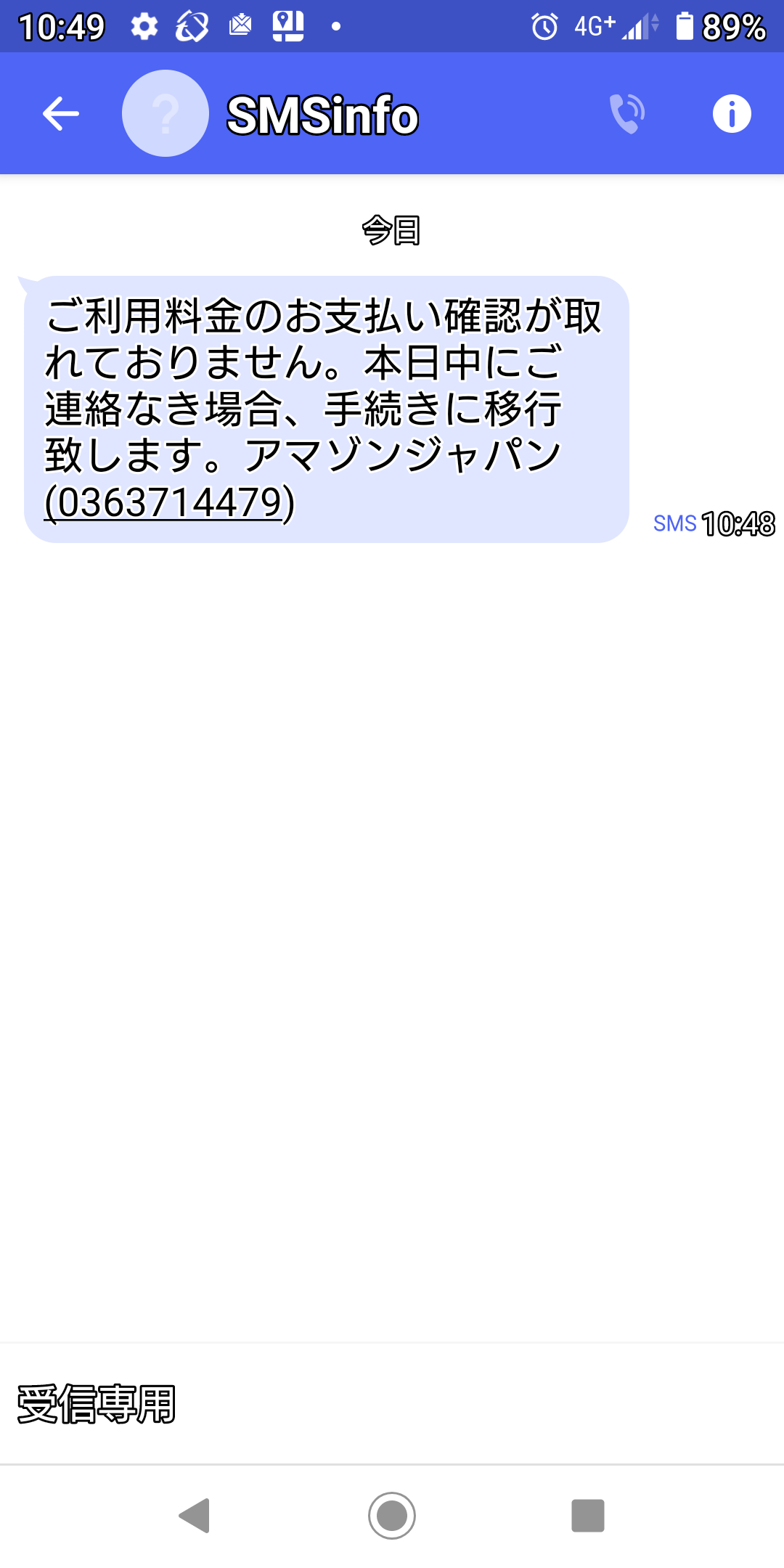Open the conversation info icon

731,114
